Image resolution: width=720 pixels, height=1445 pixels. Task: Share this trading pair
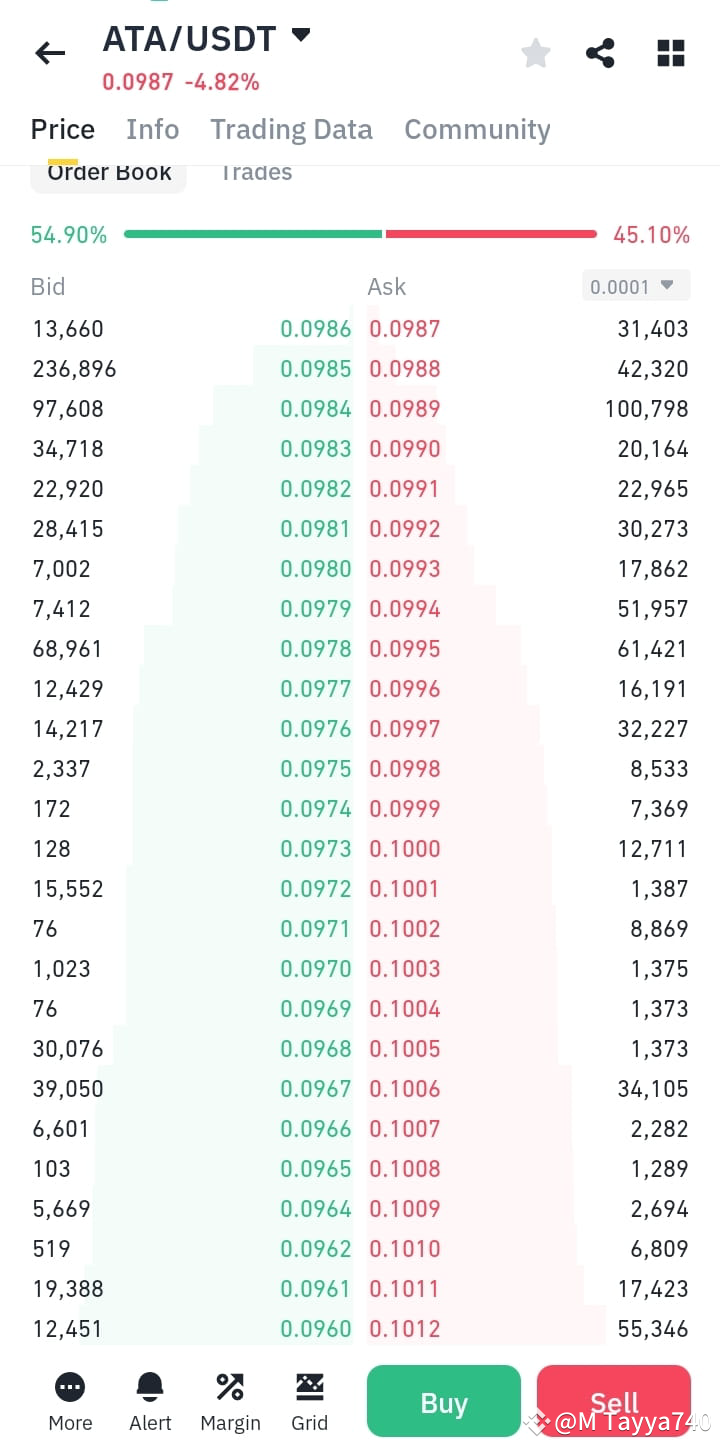600,53
